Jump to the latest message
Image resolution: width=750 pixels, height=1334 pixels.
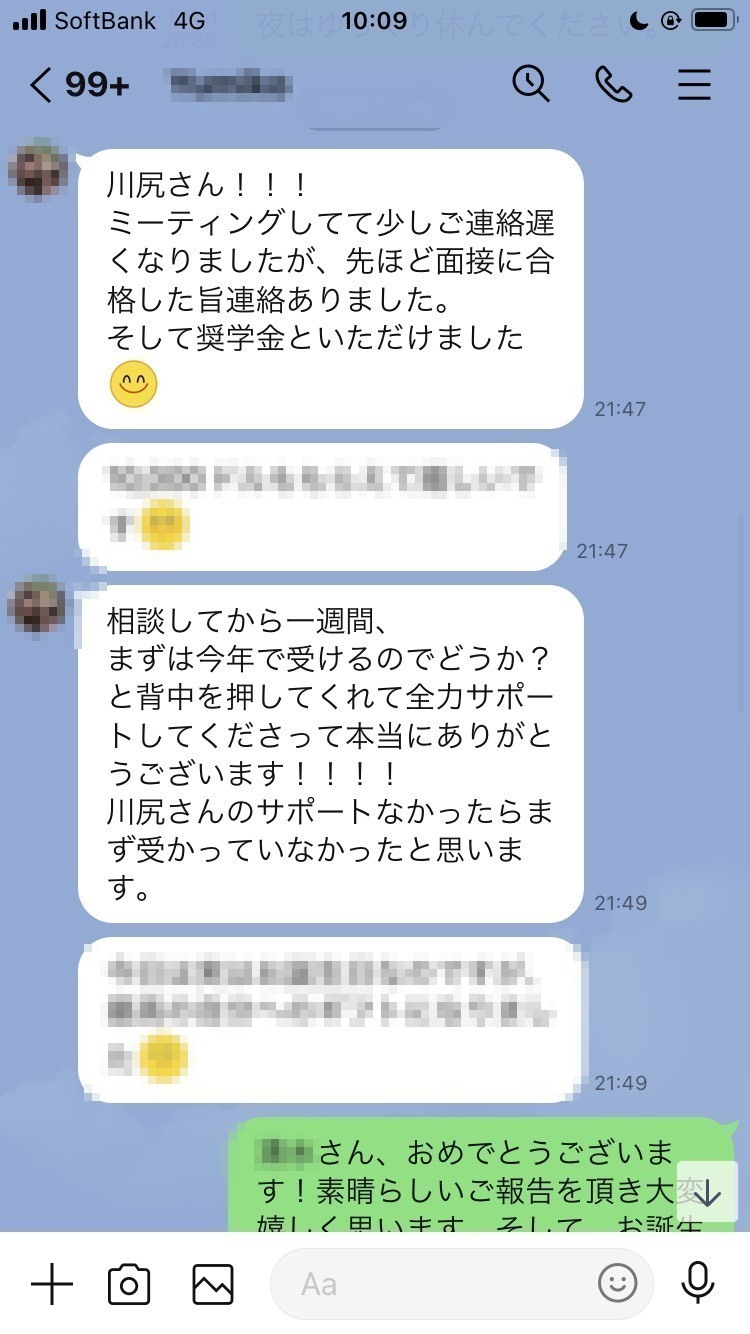[707, 1193]
